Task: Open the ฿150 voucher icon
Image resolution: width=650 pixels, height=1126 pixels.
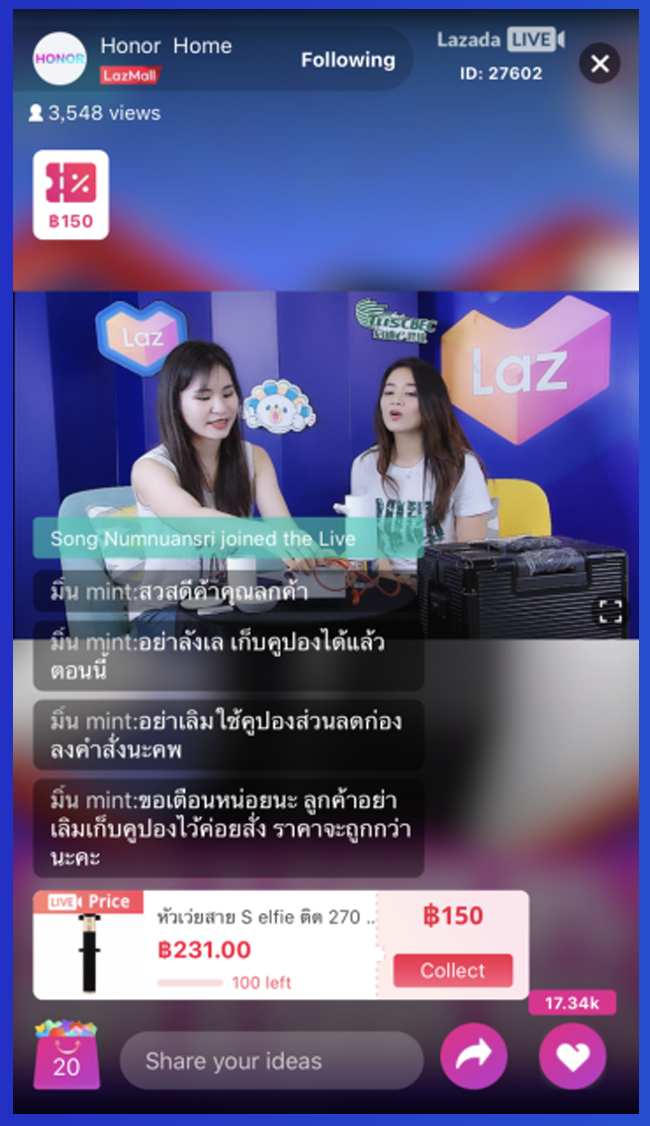Action: (x=70, y=195)
